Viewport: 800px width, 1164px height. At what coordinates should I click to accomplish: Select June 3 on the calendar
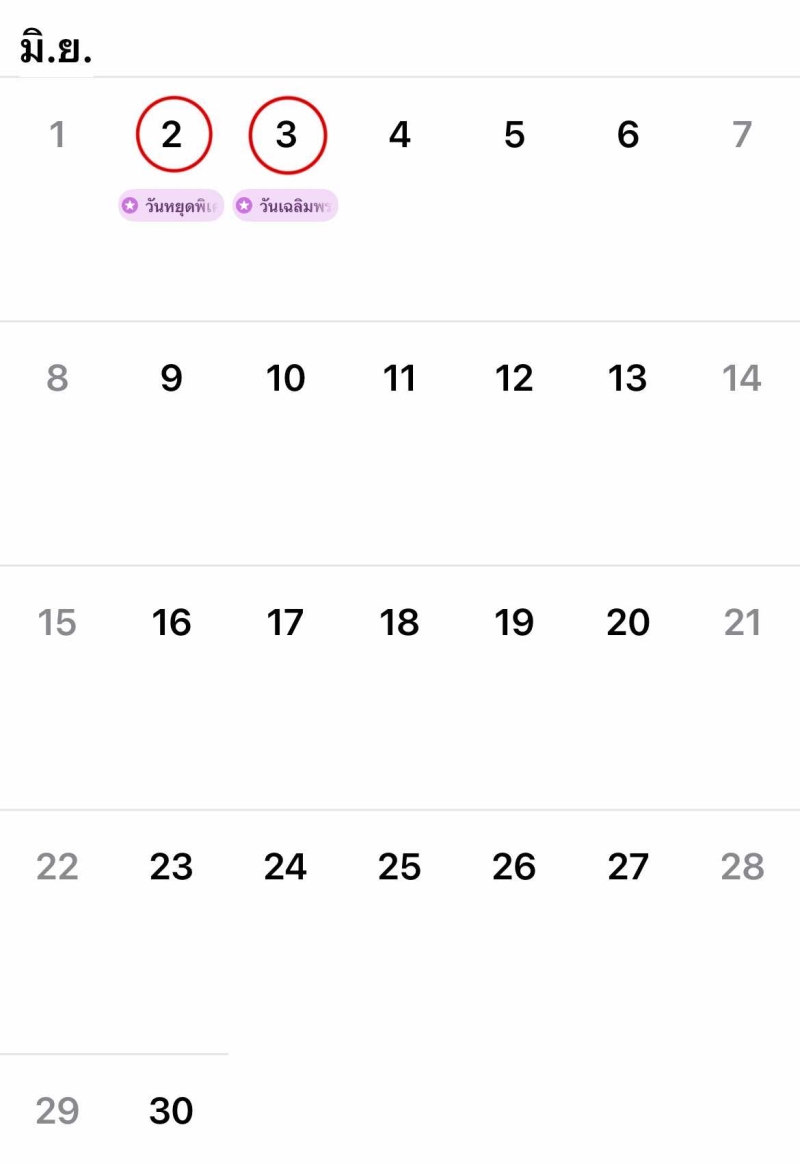287,134
